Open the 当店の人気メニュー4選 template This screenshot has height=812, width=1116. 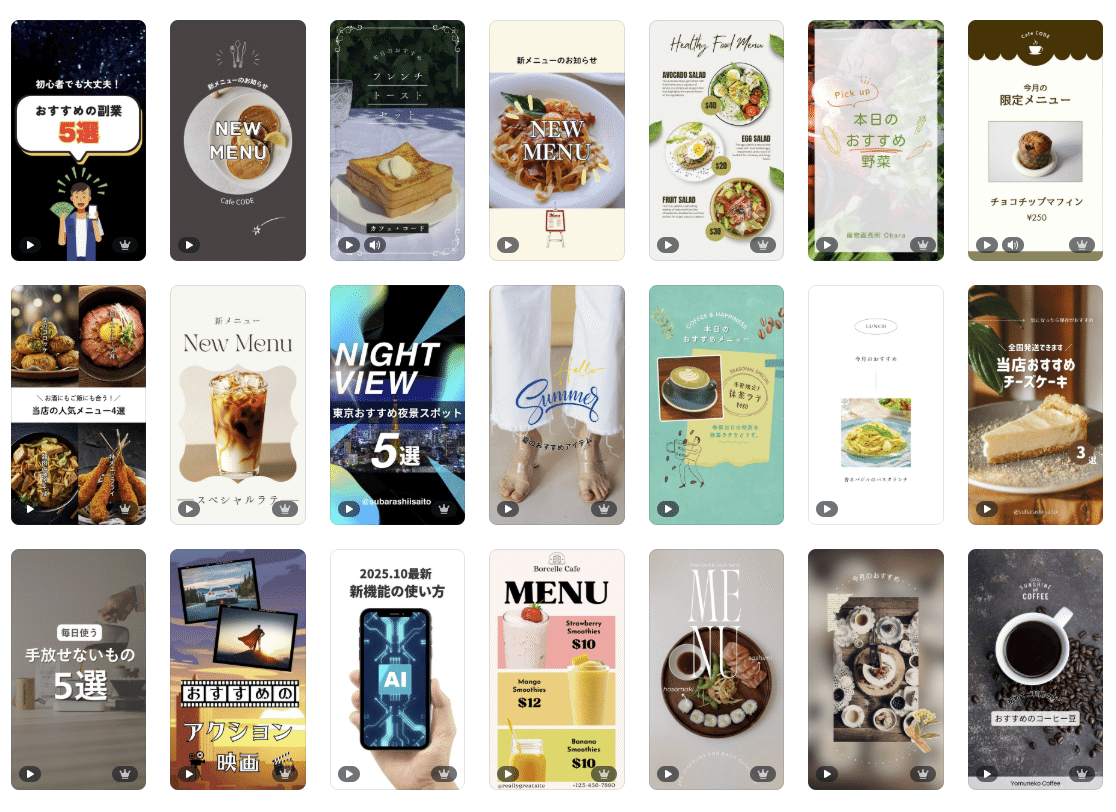point(78,405)
